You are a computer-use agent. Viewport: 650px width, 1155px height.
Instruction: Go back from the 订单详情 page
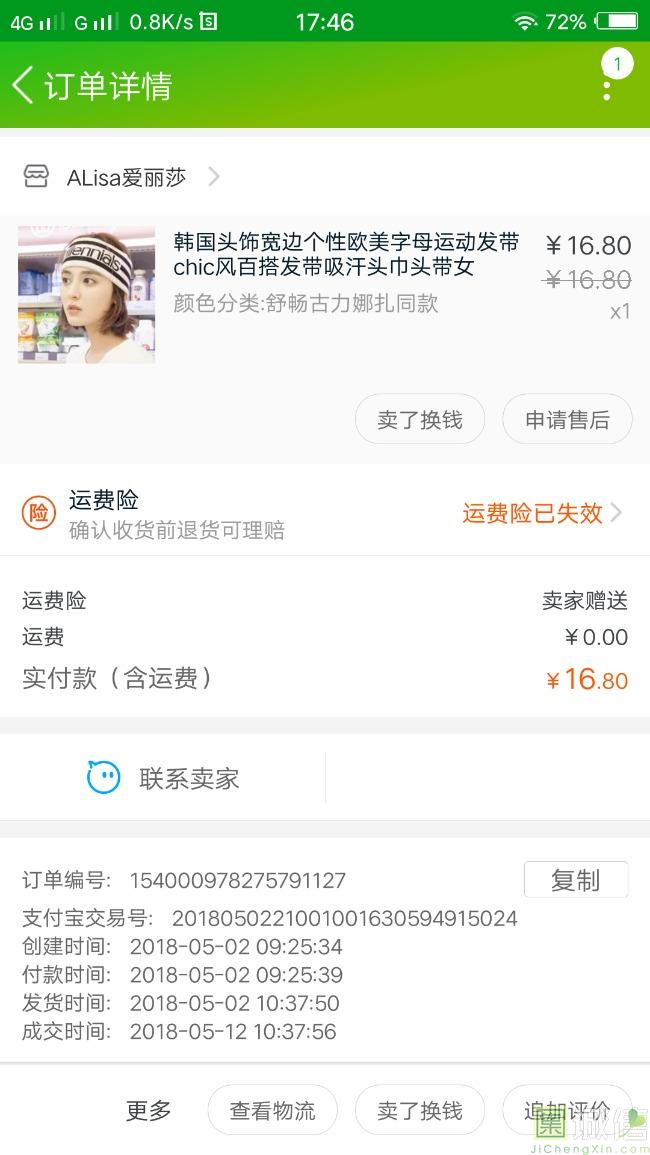point(24,86)
